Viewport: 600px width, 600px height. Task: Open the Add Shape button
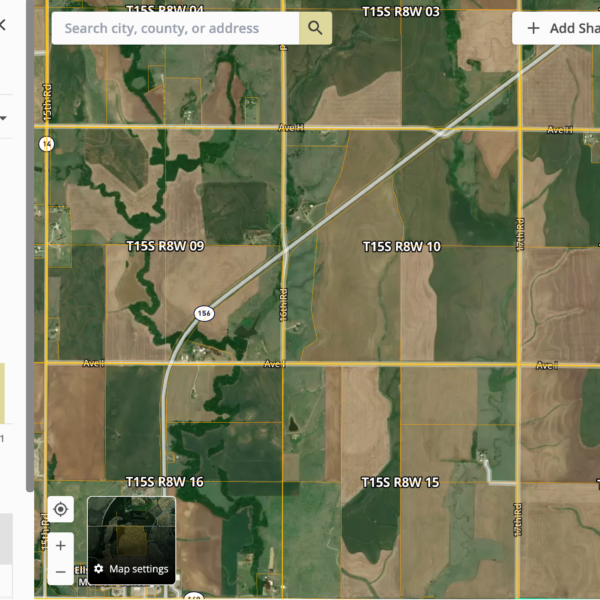coord(560,28)
